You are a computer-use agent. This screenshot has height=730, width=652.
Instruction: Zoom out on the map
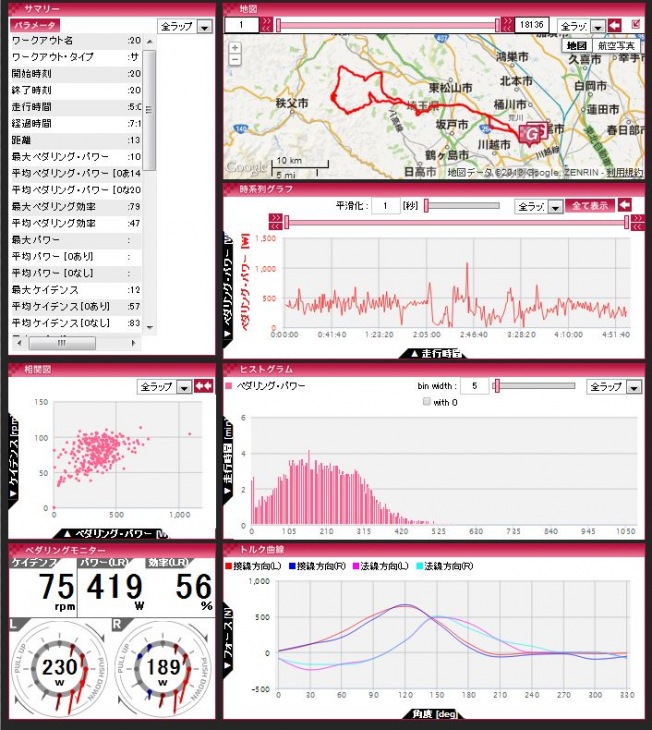point(234,60)
